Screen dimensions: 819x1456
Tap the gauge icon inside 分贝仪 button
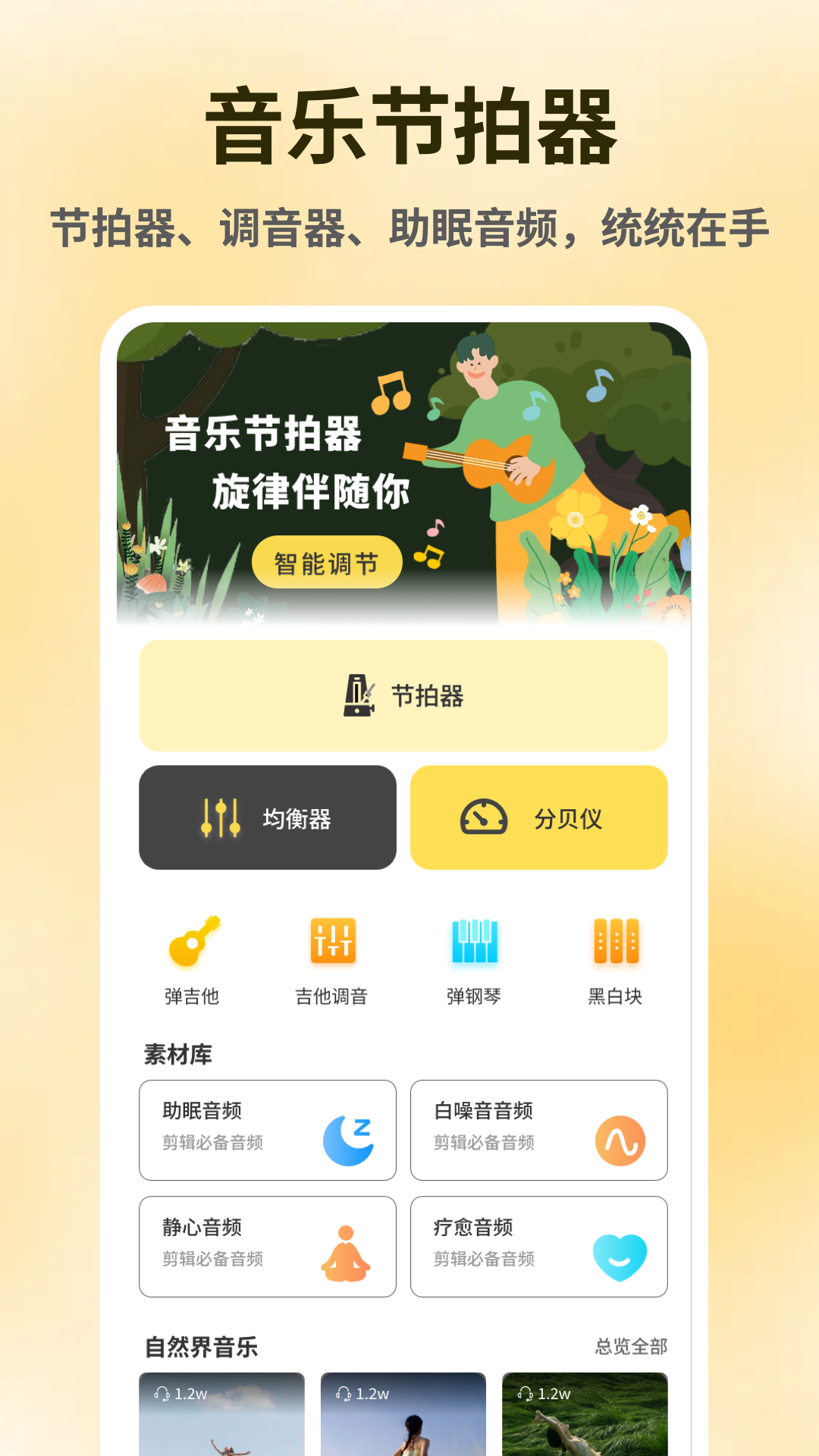point(483,817)
